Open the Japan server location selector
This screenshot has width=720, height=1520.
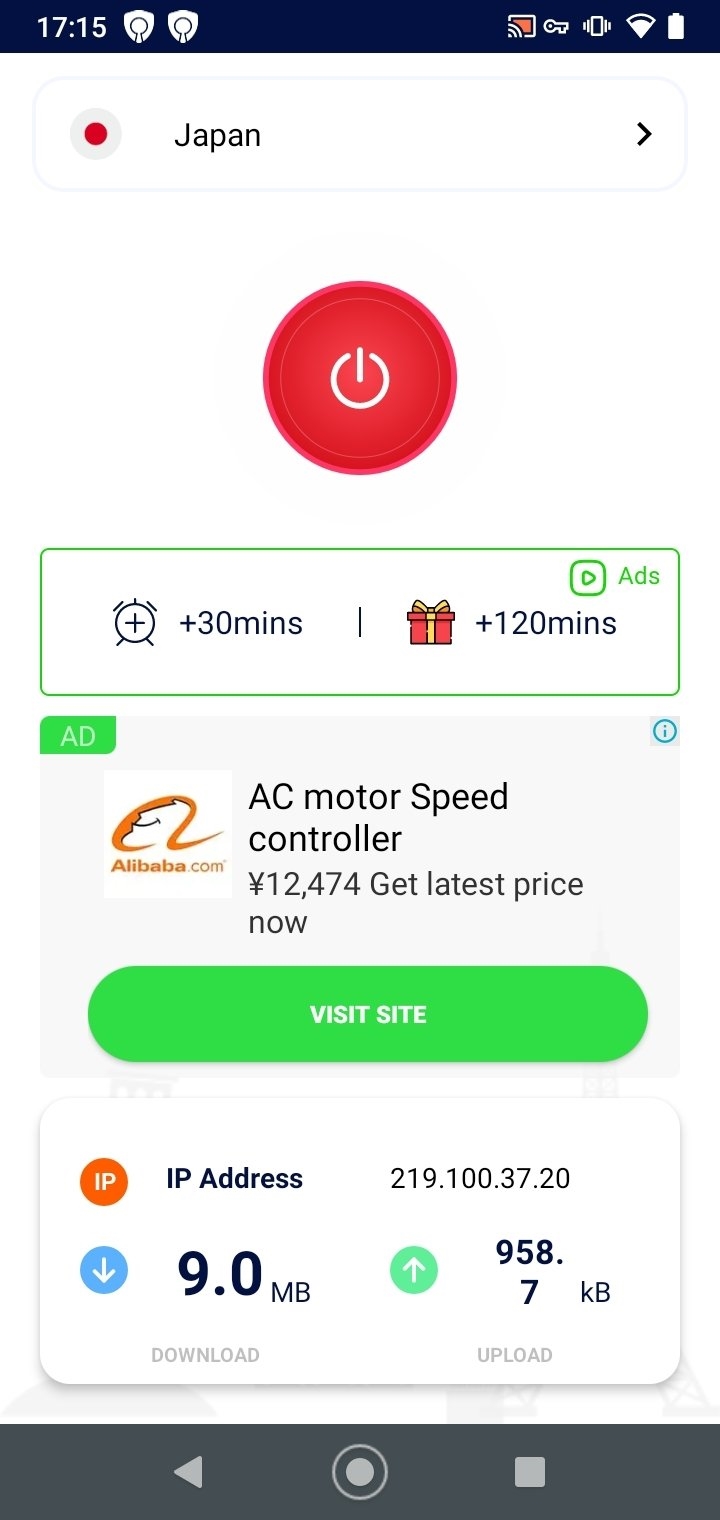point(360,135)
